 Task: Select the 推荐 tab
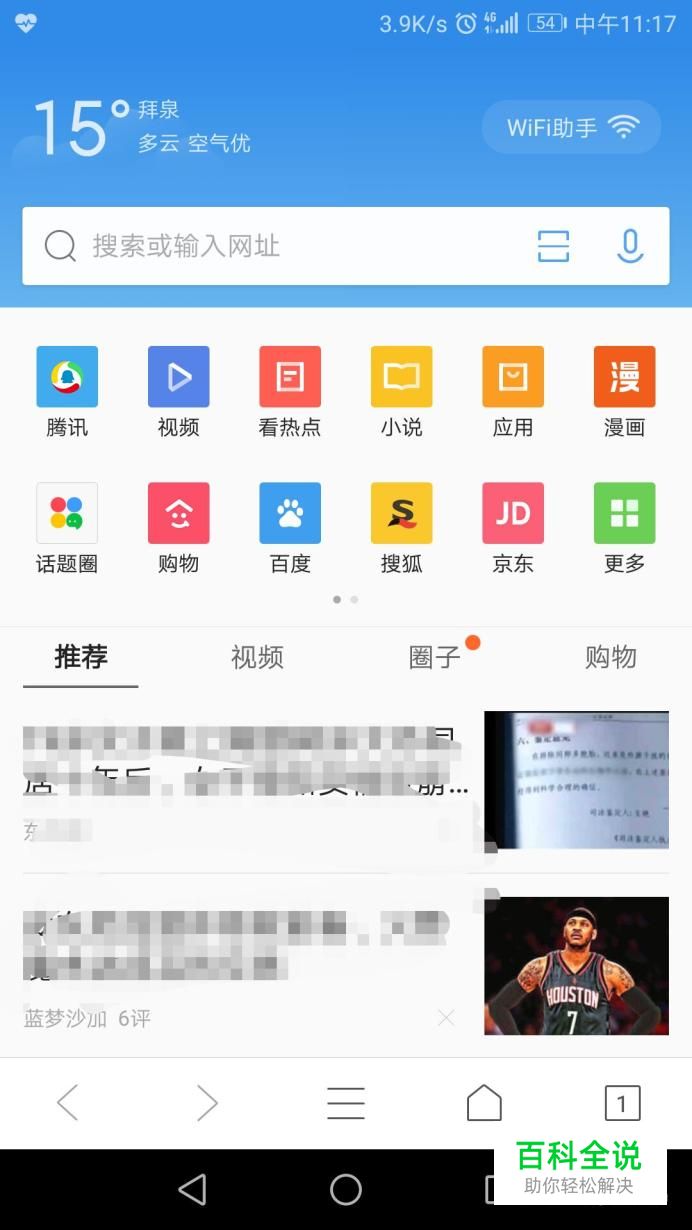(81, 657)
